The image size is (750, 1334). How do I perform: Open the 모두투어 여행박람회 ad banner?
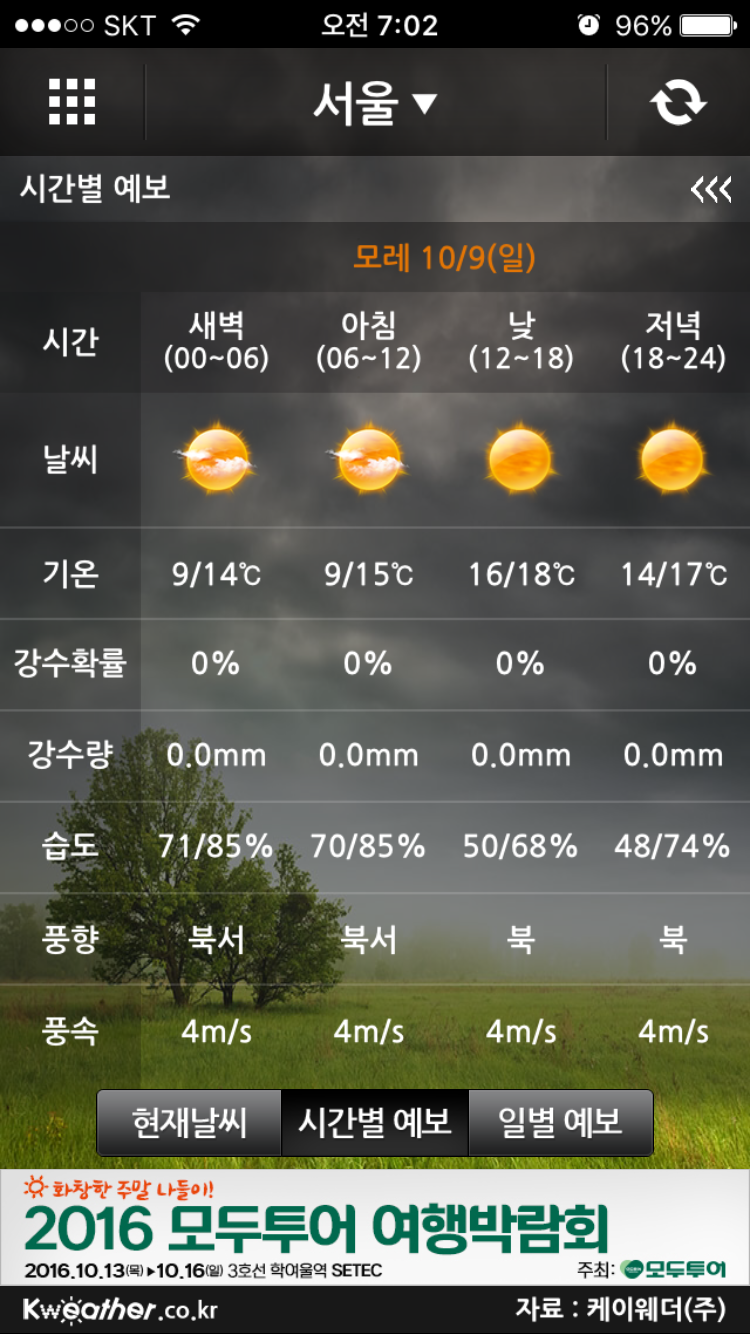375,1228
